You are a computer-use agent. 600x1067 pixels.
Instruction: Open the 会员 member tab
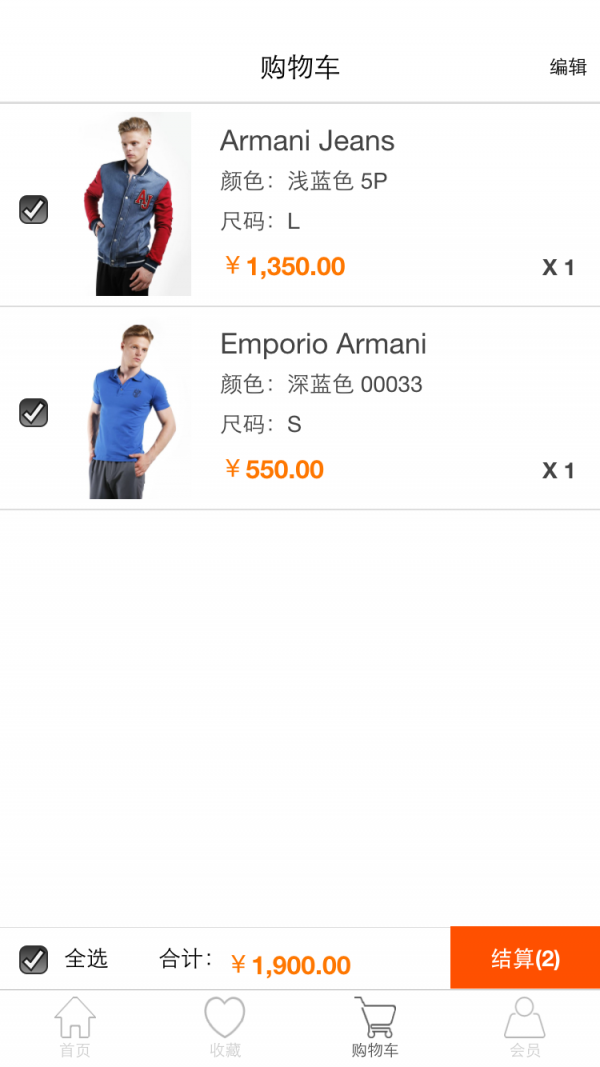click(x=524, y=1028)
